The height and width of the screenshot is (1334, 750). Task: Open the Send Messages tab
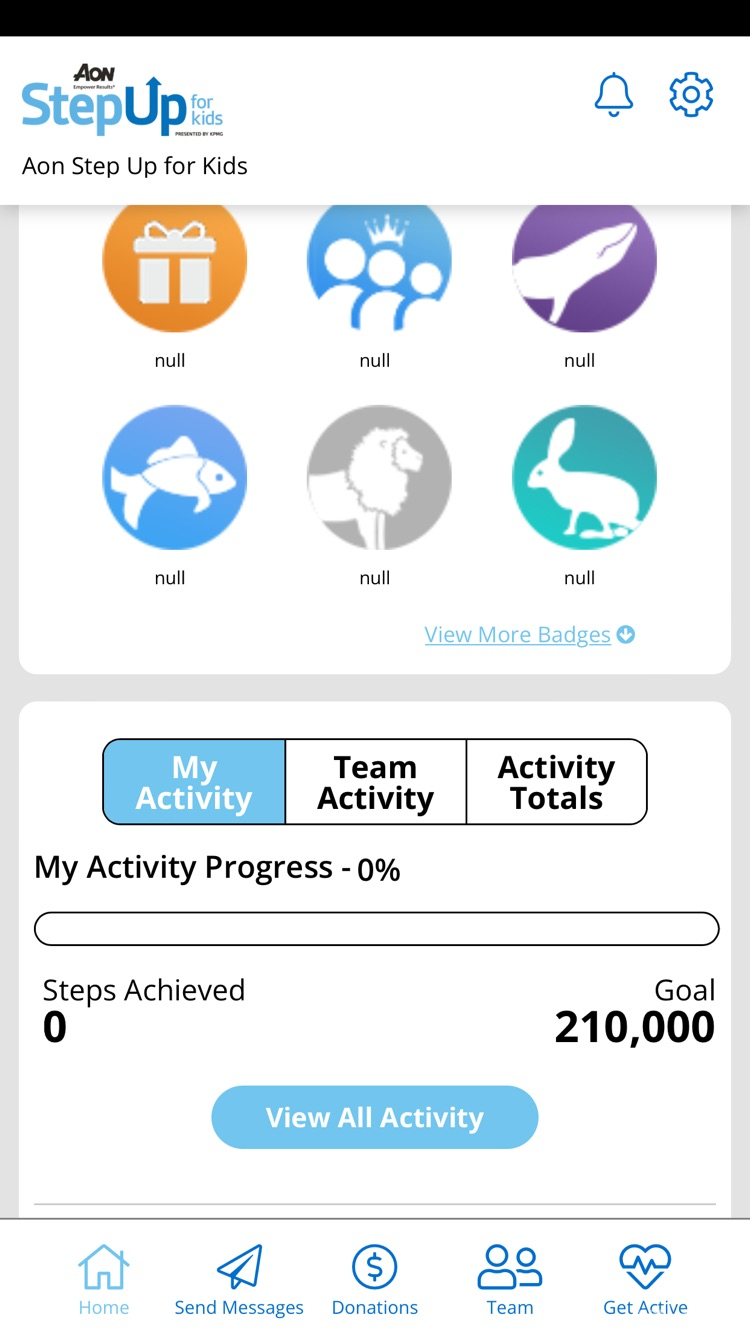[x=239, y=1279]
